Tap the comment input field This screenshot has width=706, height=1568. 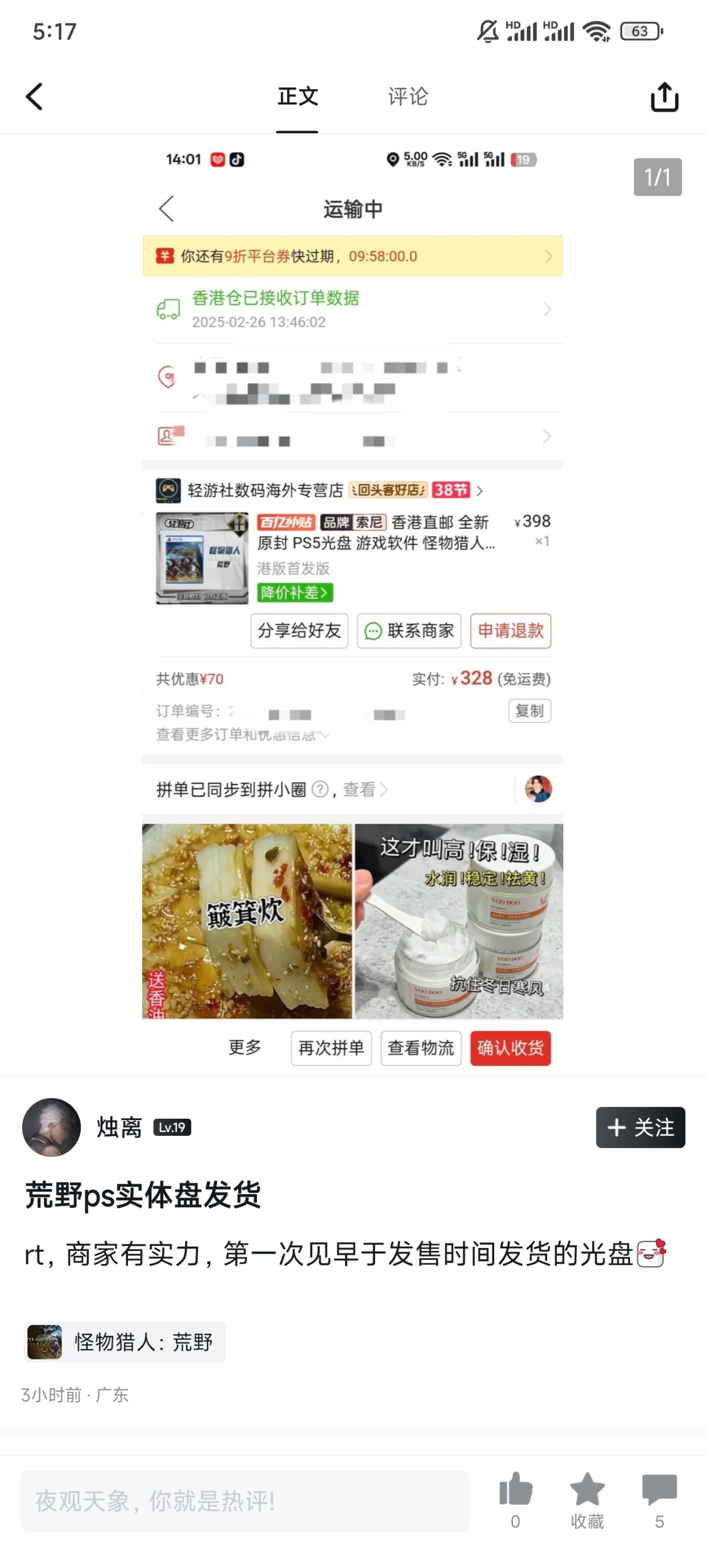coord(244,1500)
